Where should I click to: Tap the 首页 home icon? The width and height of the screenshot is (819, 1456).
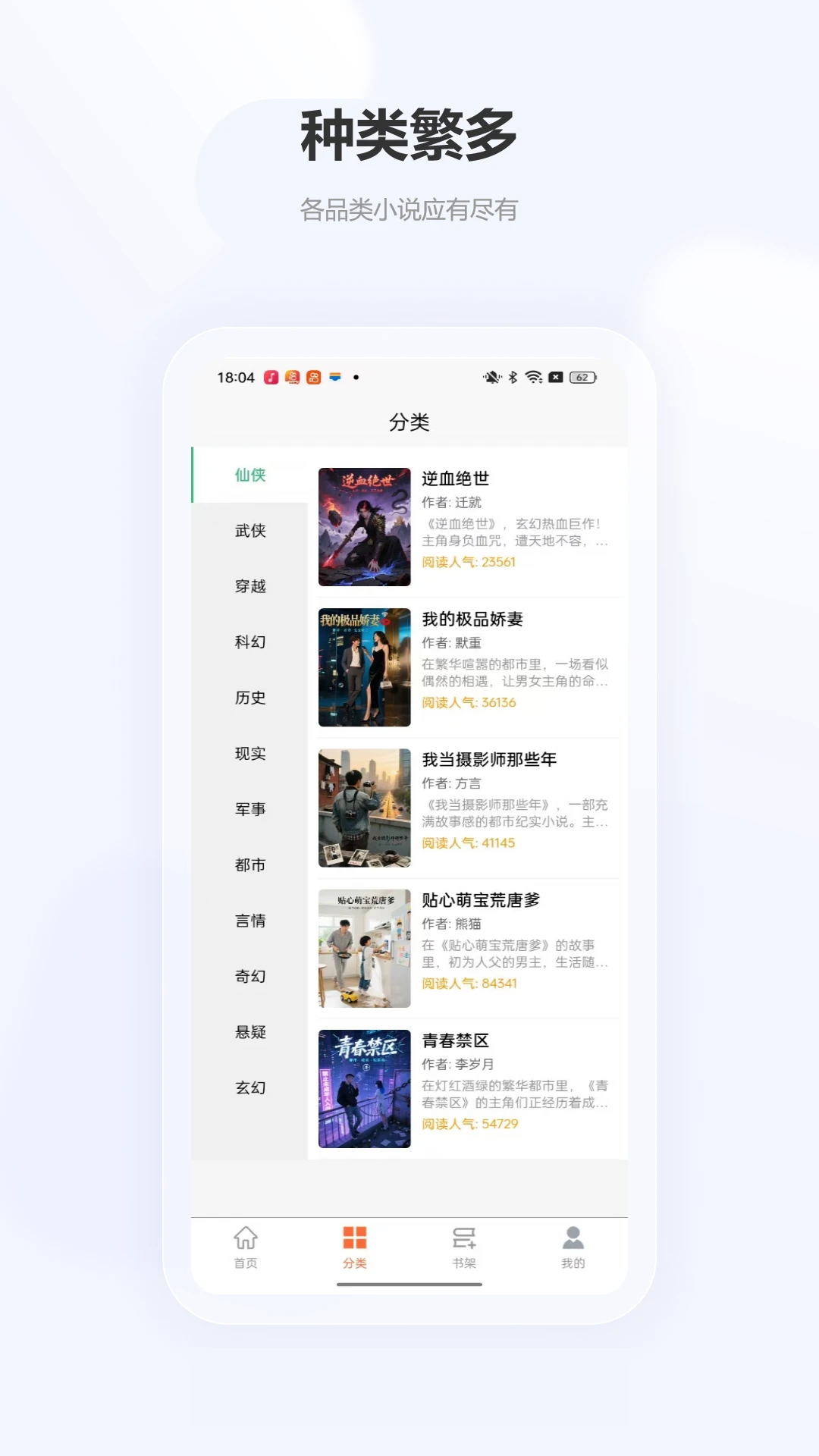click(244, 1248)
